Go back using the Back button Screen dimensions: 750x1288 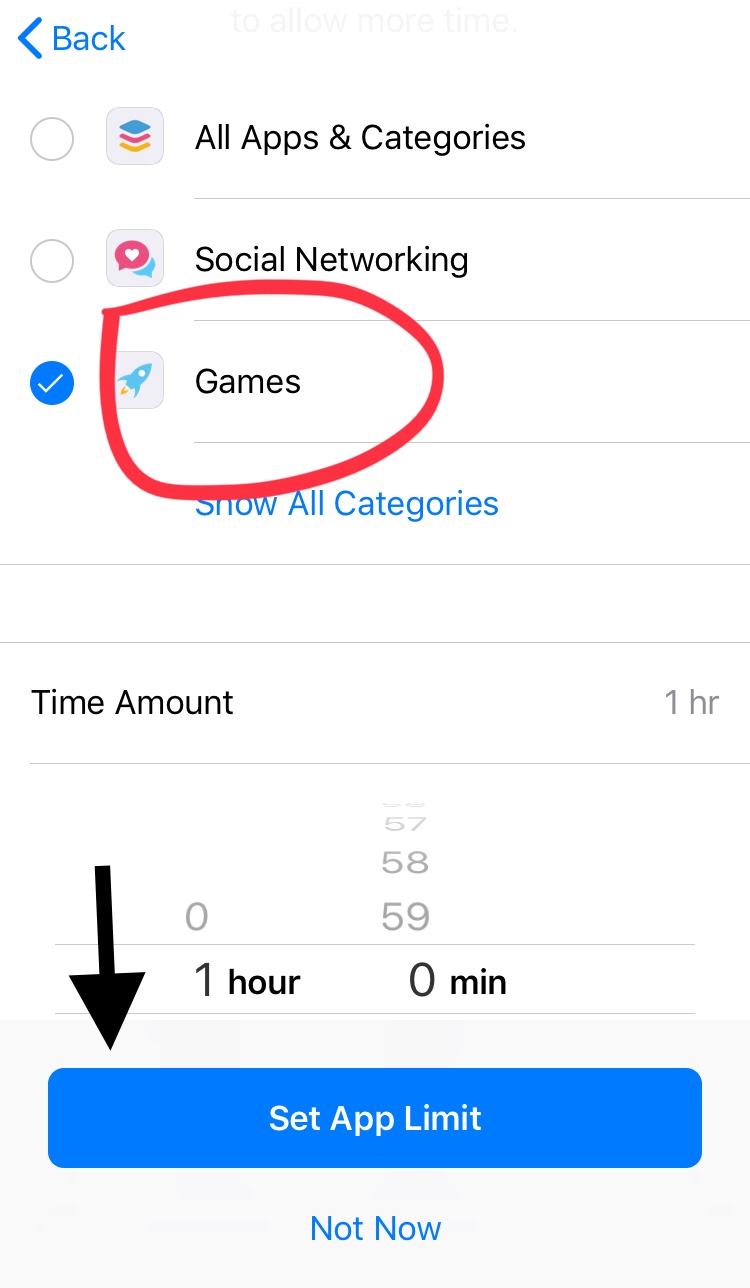pyautogui.click(x=72, y=39)
